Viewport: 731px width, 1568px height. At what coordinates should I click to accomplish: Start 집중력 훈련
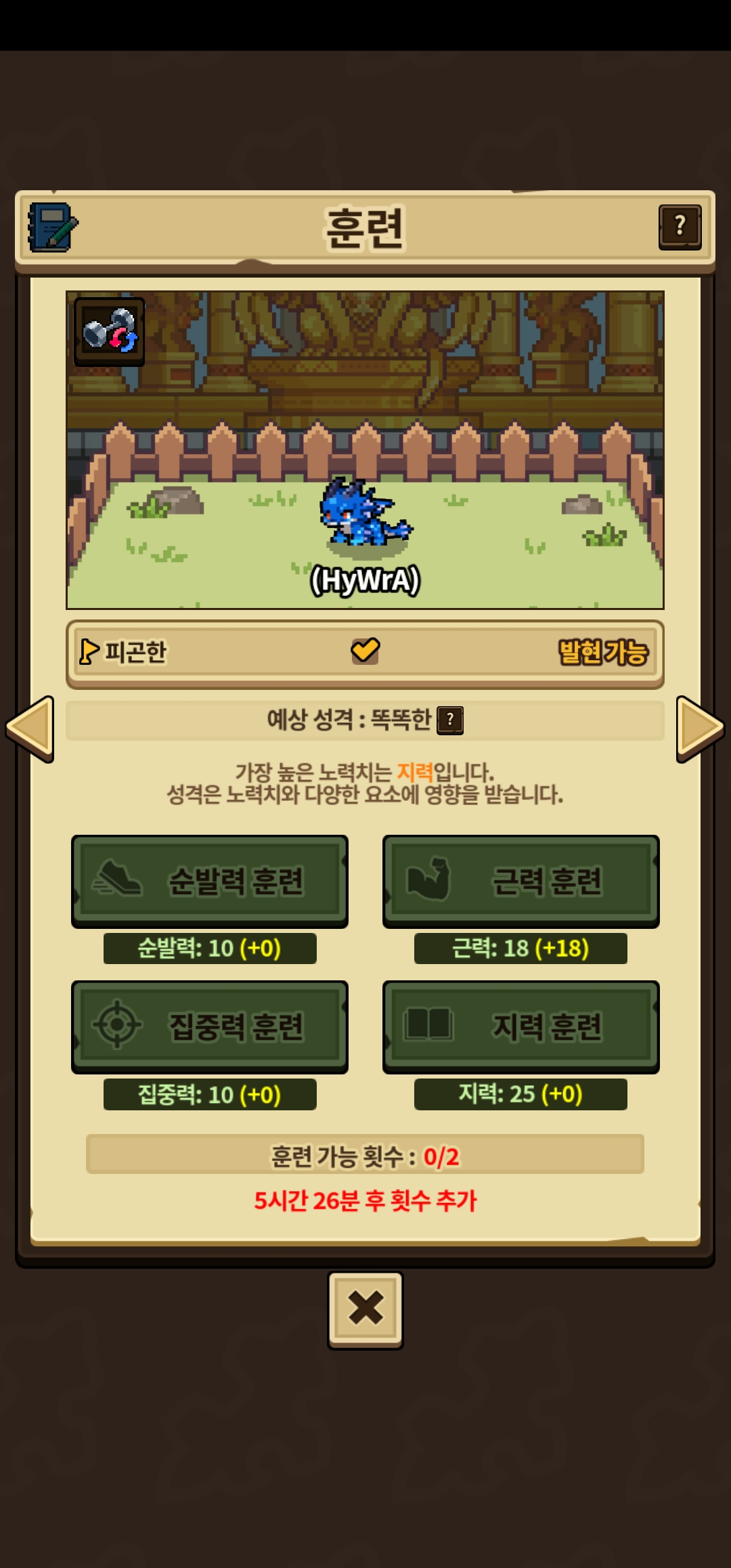point(210,1026)
